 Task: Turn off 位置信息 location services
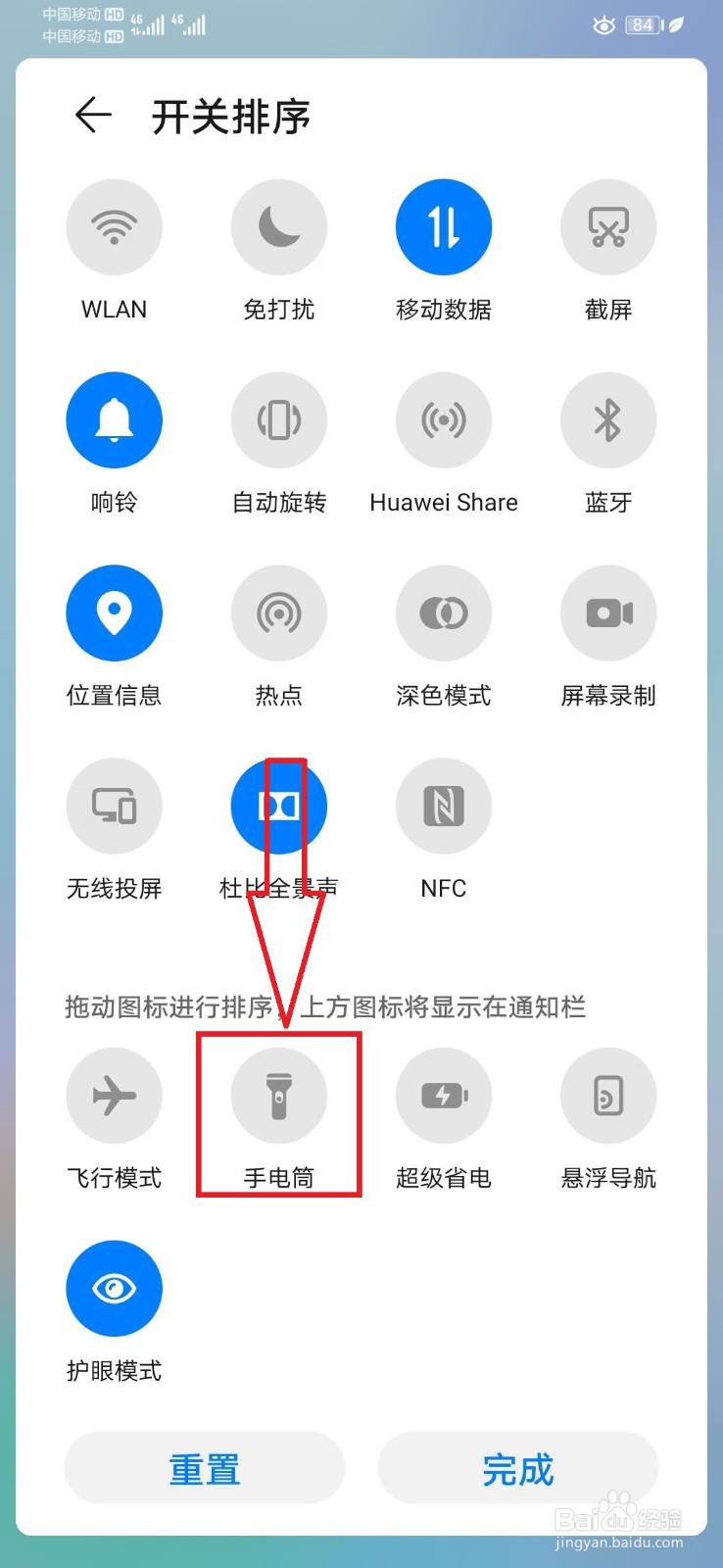(x=114, y=612)
